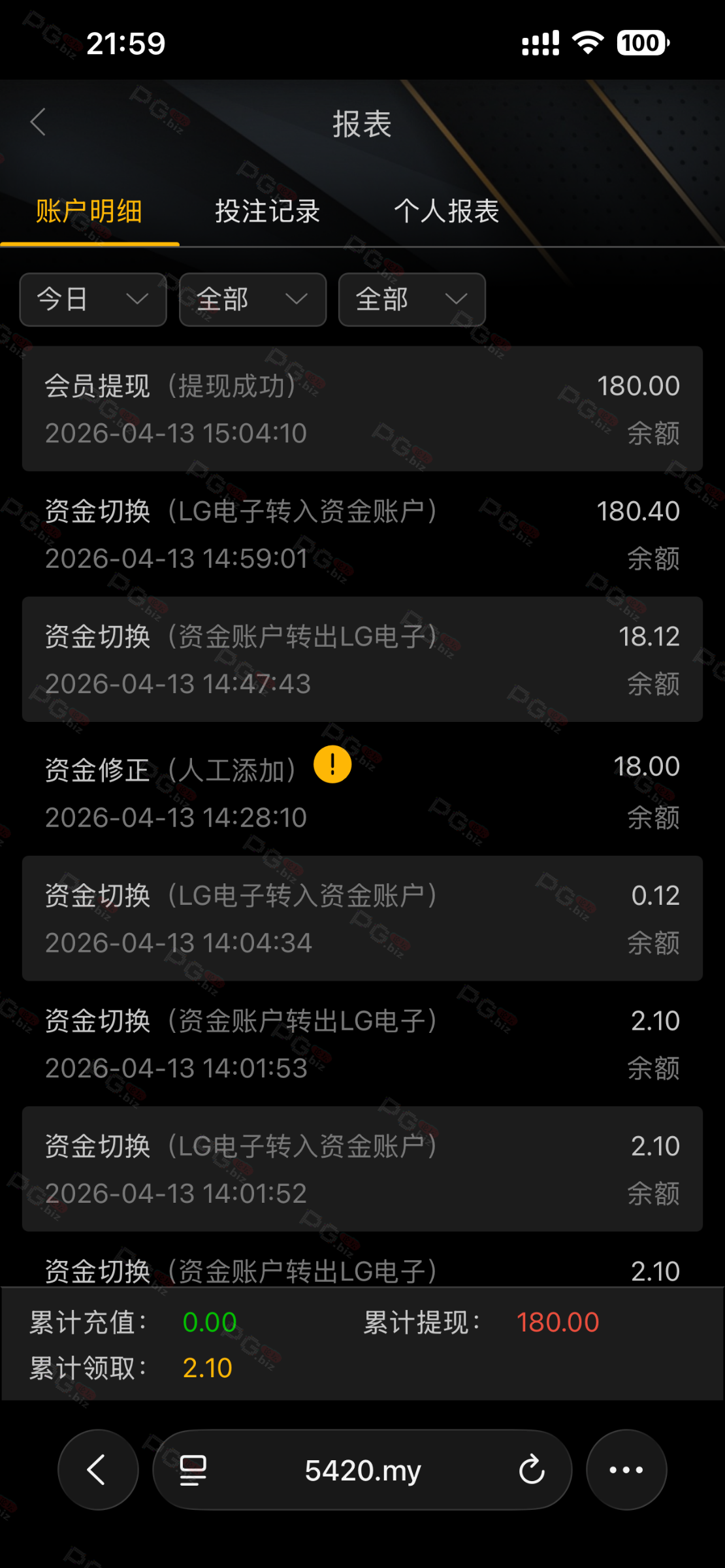Switch to the 投注记录 tab
The height and width of the screenshot is (1568, 725).
(x=267, y=211)
